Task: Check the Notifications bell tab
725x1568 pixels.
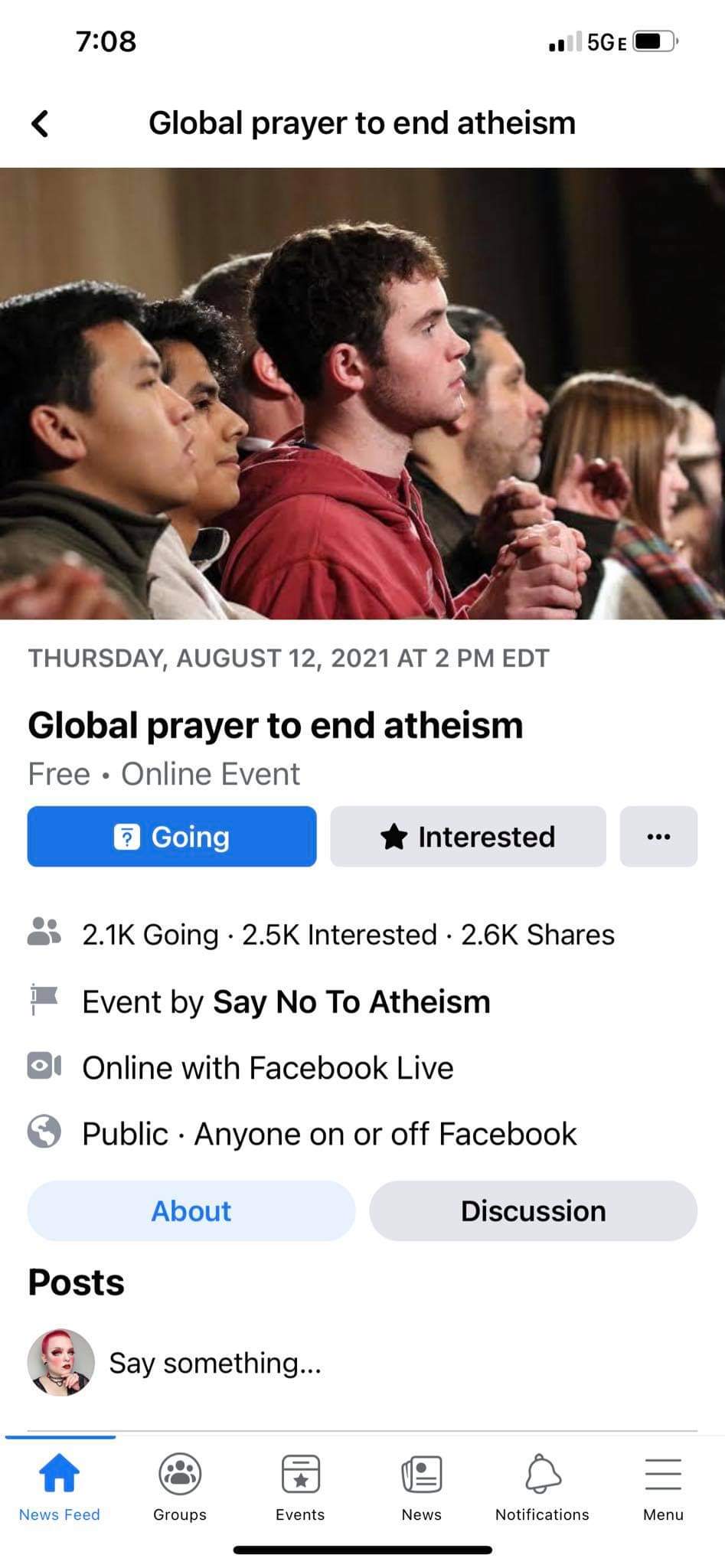Action: coord(542,1487)
